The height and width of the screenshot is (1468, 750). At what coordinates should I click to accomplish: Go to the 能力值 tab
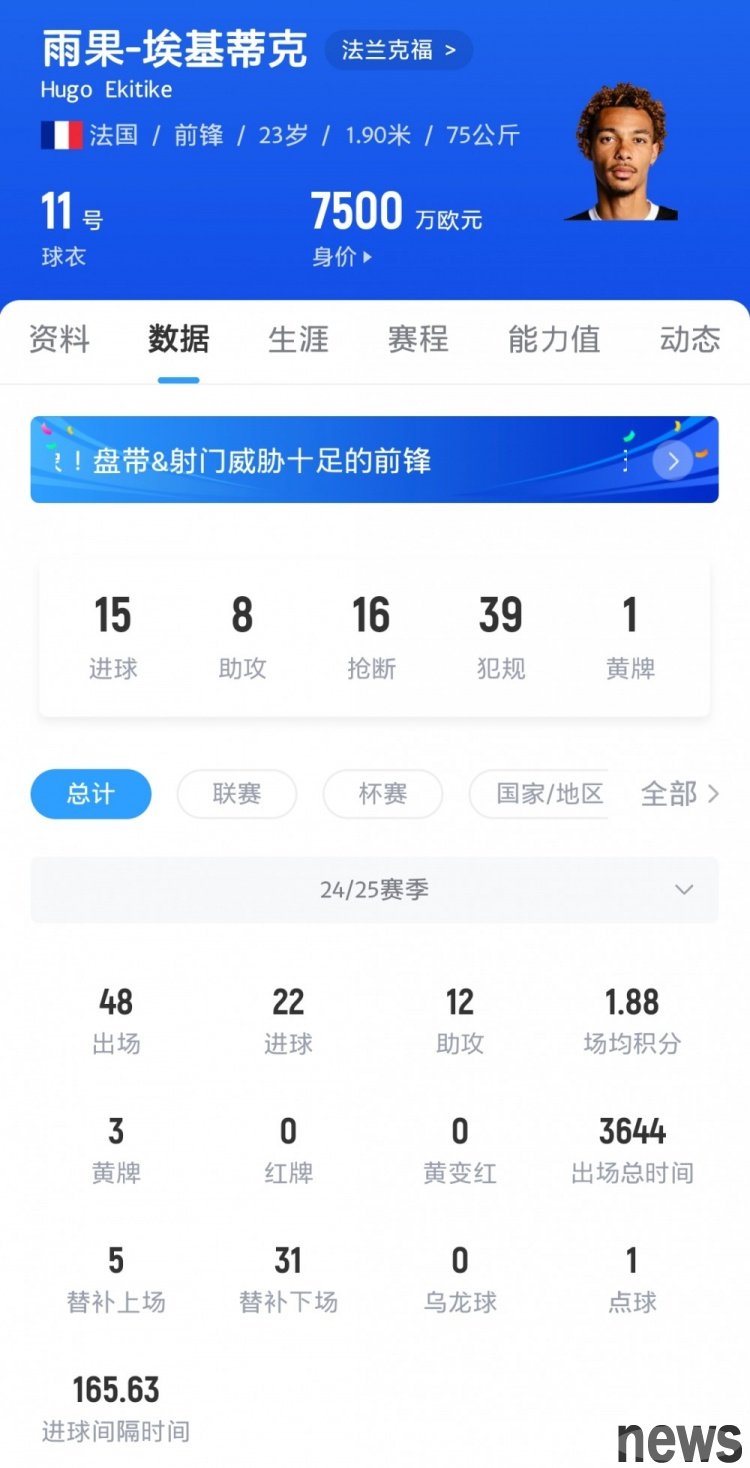[x=553, y=340]
